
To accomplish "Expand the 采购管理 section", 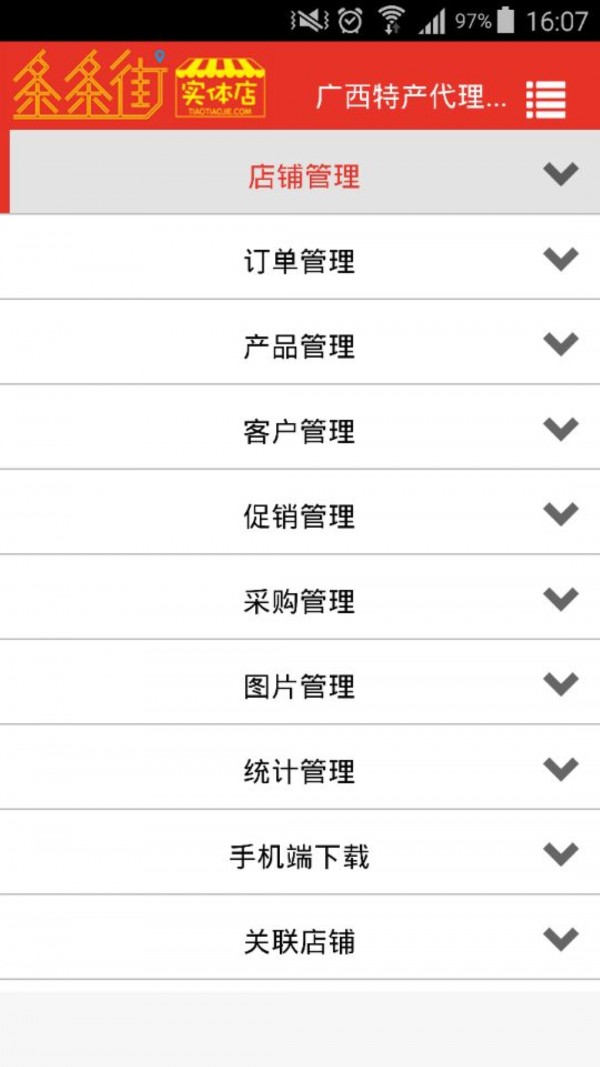I will (x=300, y=597).
